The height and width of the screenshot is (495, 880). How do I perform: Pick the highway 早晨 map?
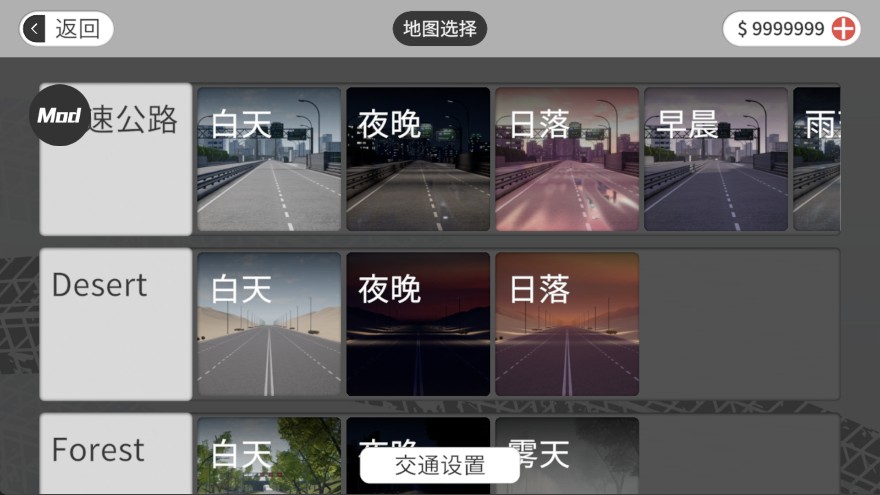pyautogui.click(x=716, y=159)
